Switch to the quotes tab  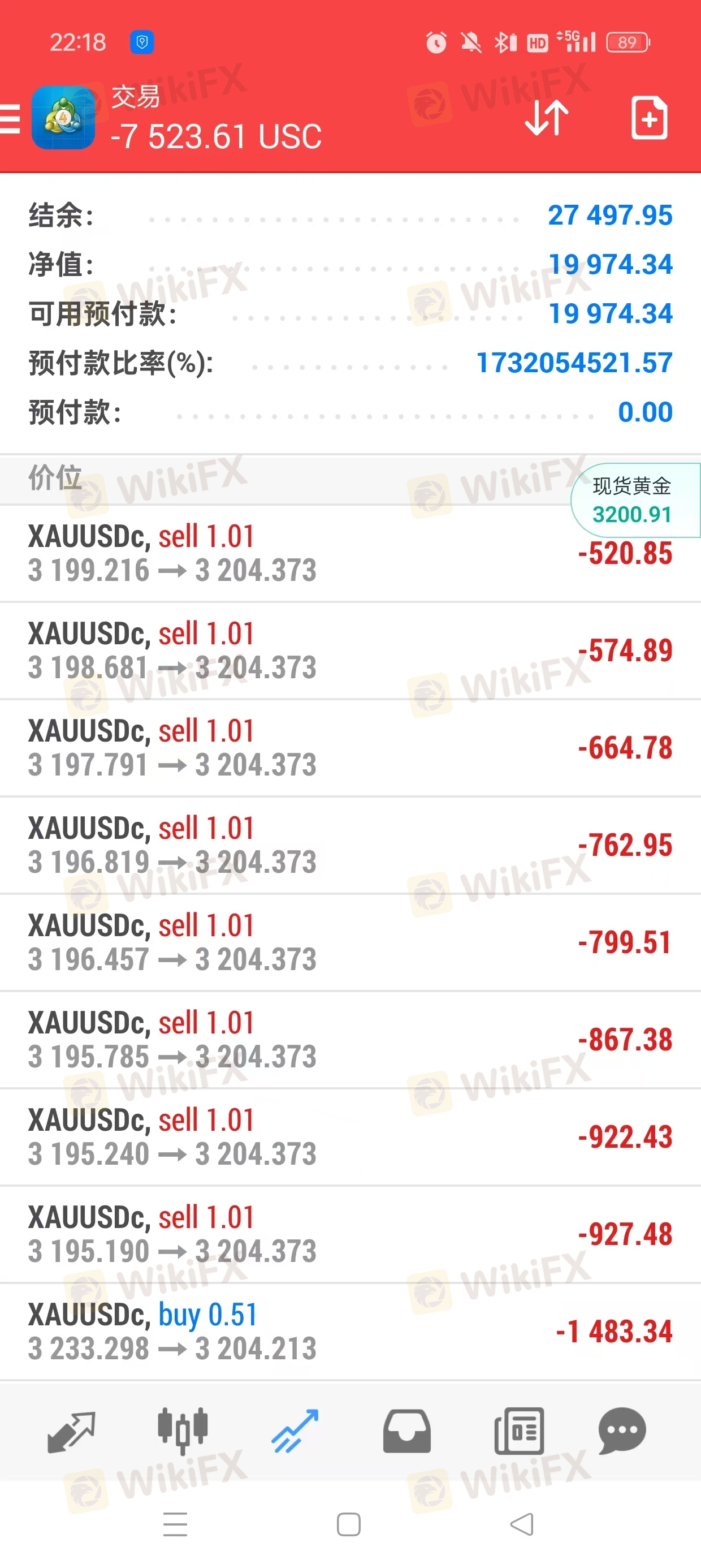tap(71, 1431)
